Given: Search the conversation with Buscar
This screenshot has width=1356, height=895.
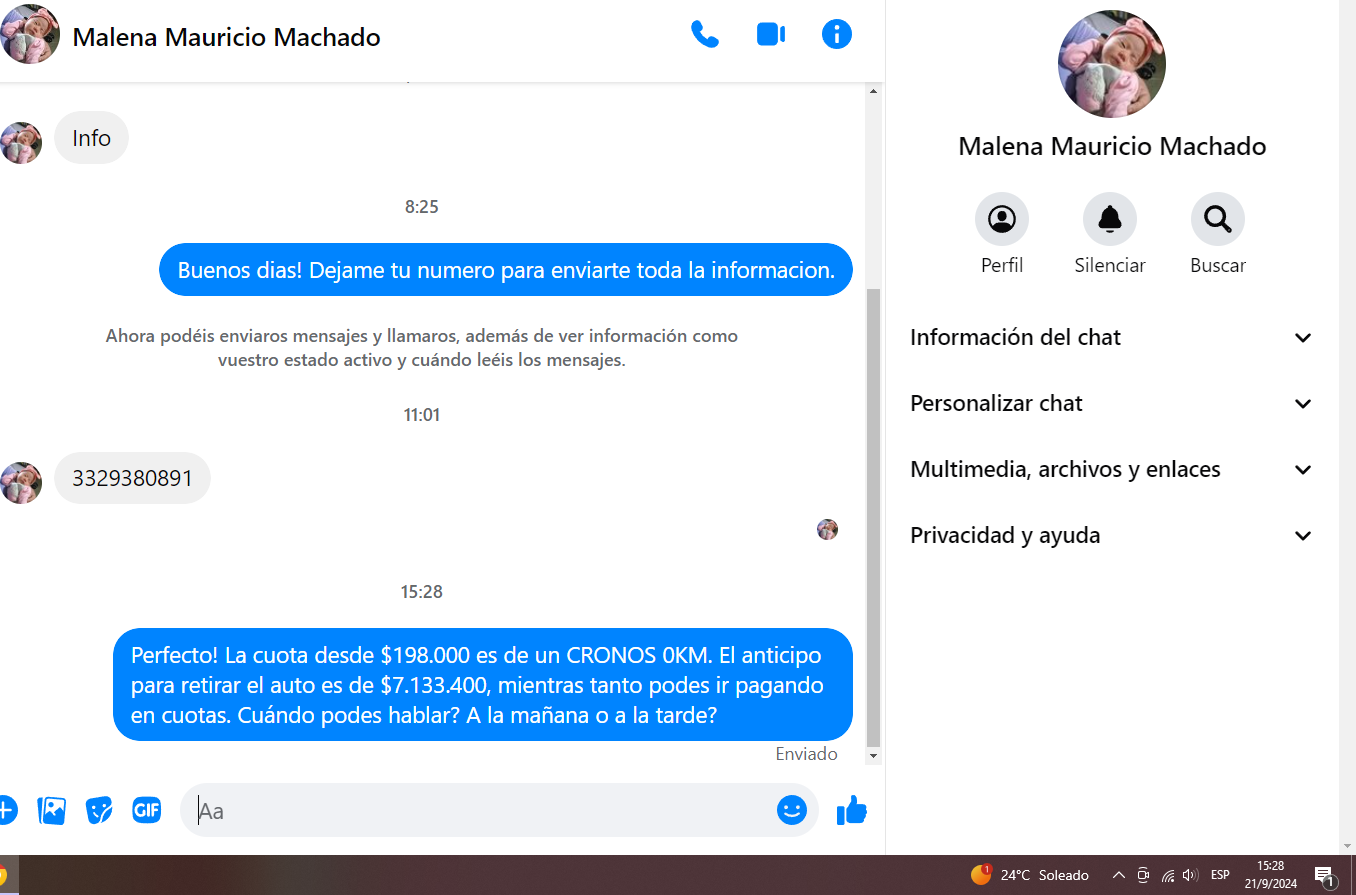Looking at the screenshot, I should pyautogui.click(x=1217, y=219).
